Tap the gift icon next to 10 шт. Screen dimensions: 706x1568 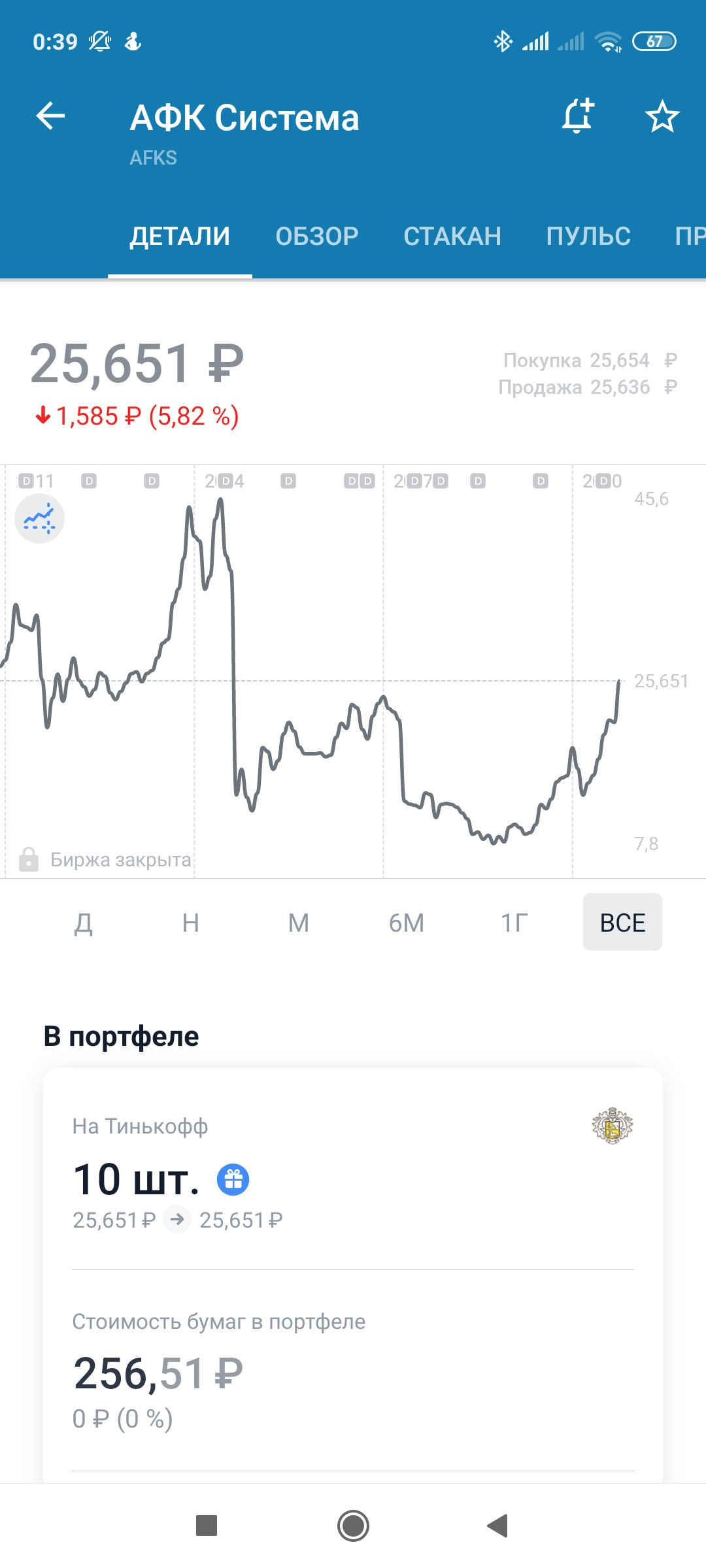click(x=233, y=1180)
